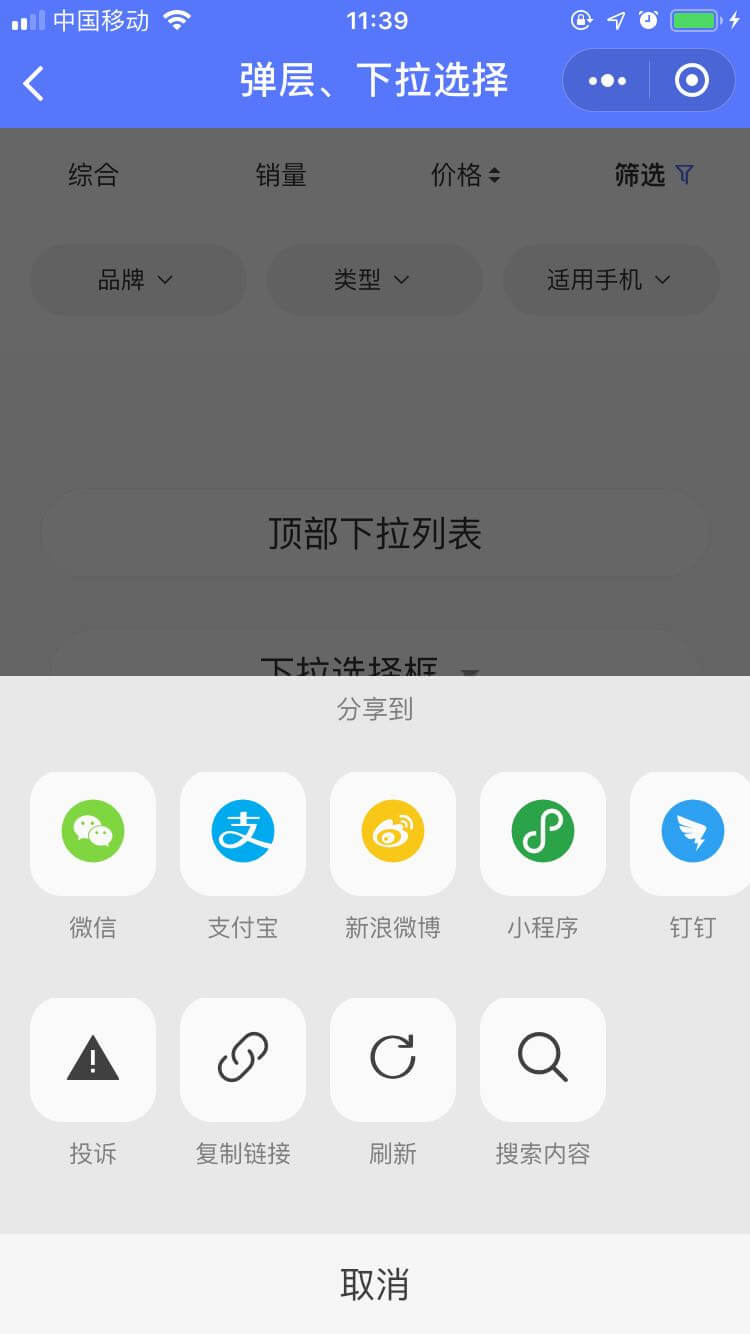Share to Alipay (支付宝)

[243, 832]
